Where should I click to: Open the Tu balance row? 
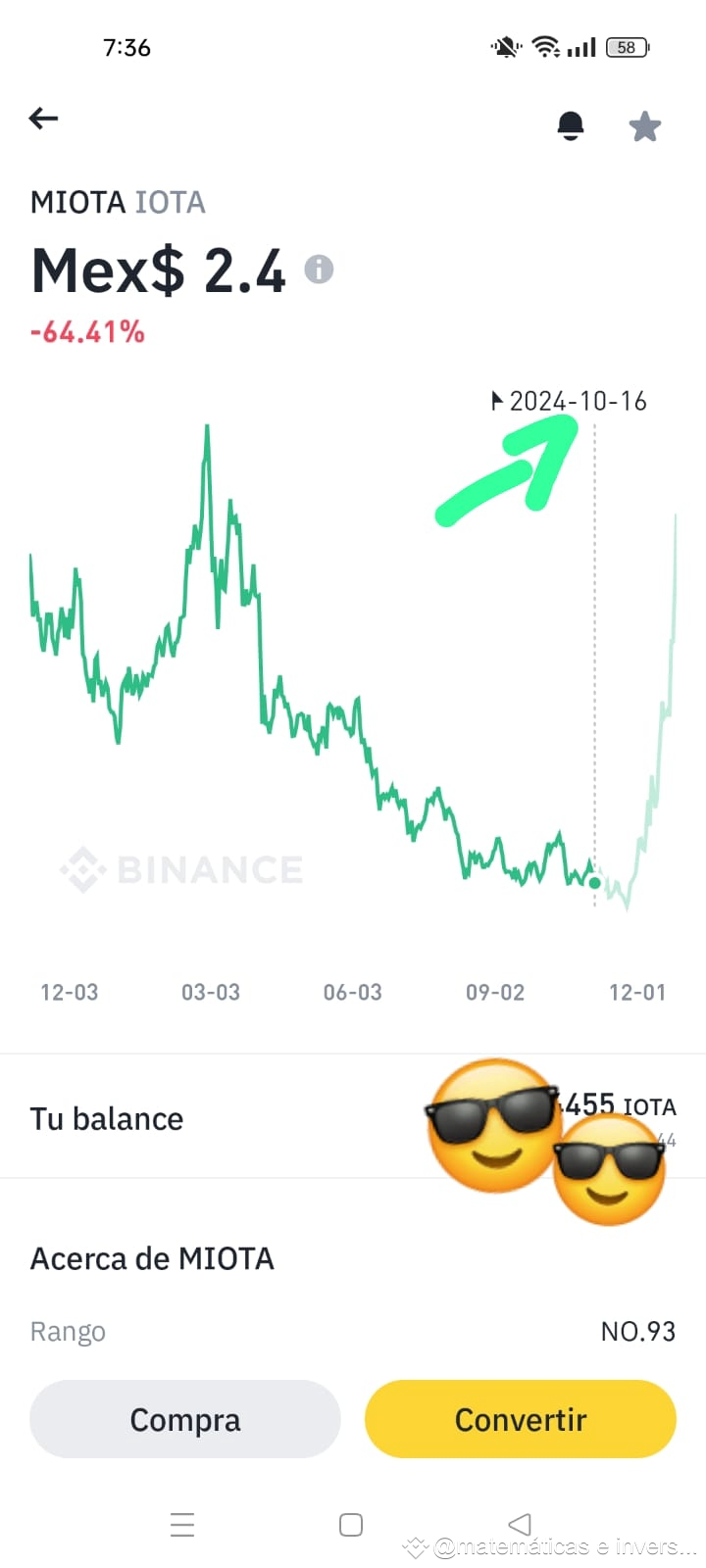click(353, 1118)
